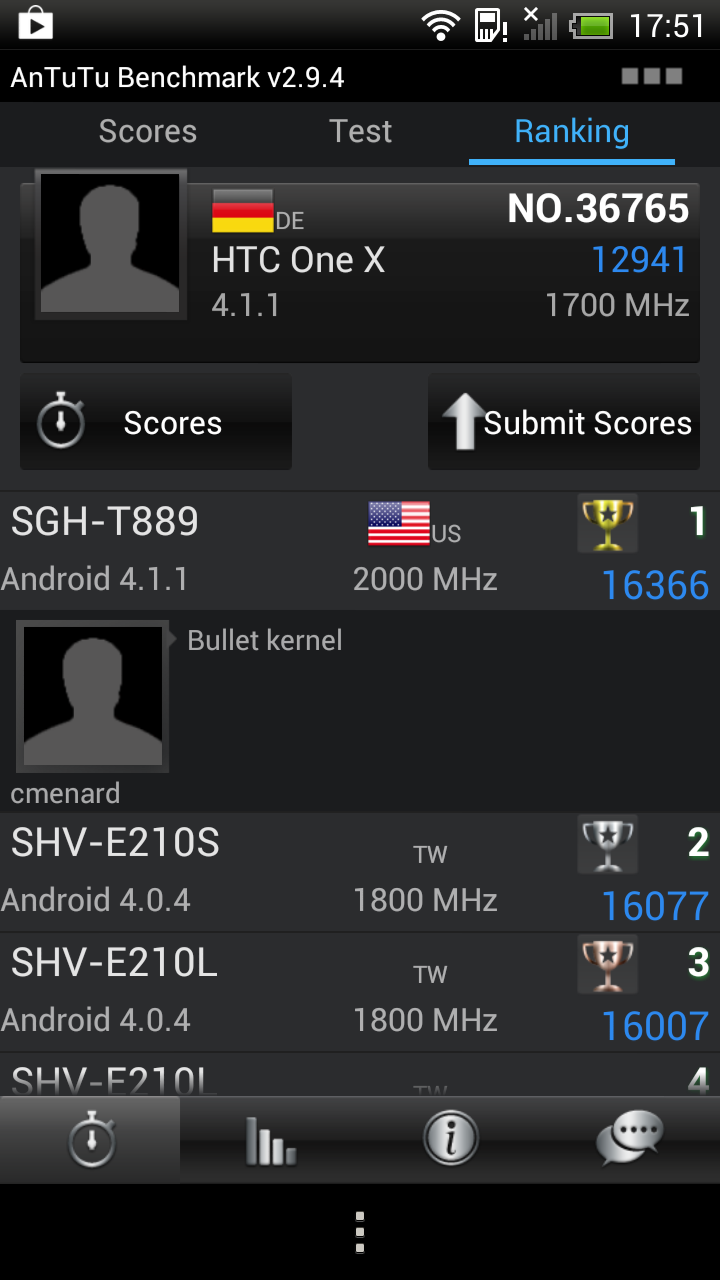Image resolution: width=720 pixels, height=1280 pixels.
Task: Switch to the Scores tab
Action: 148,132
